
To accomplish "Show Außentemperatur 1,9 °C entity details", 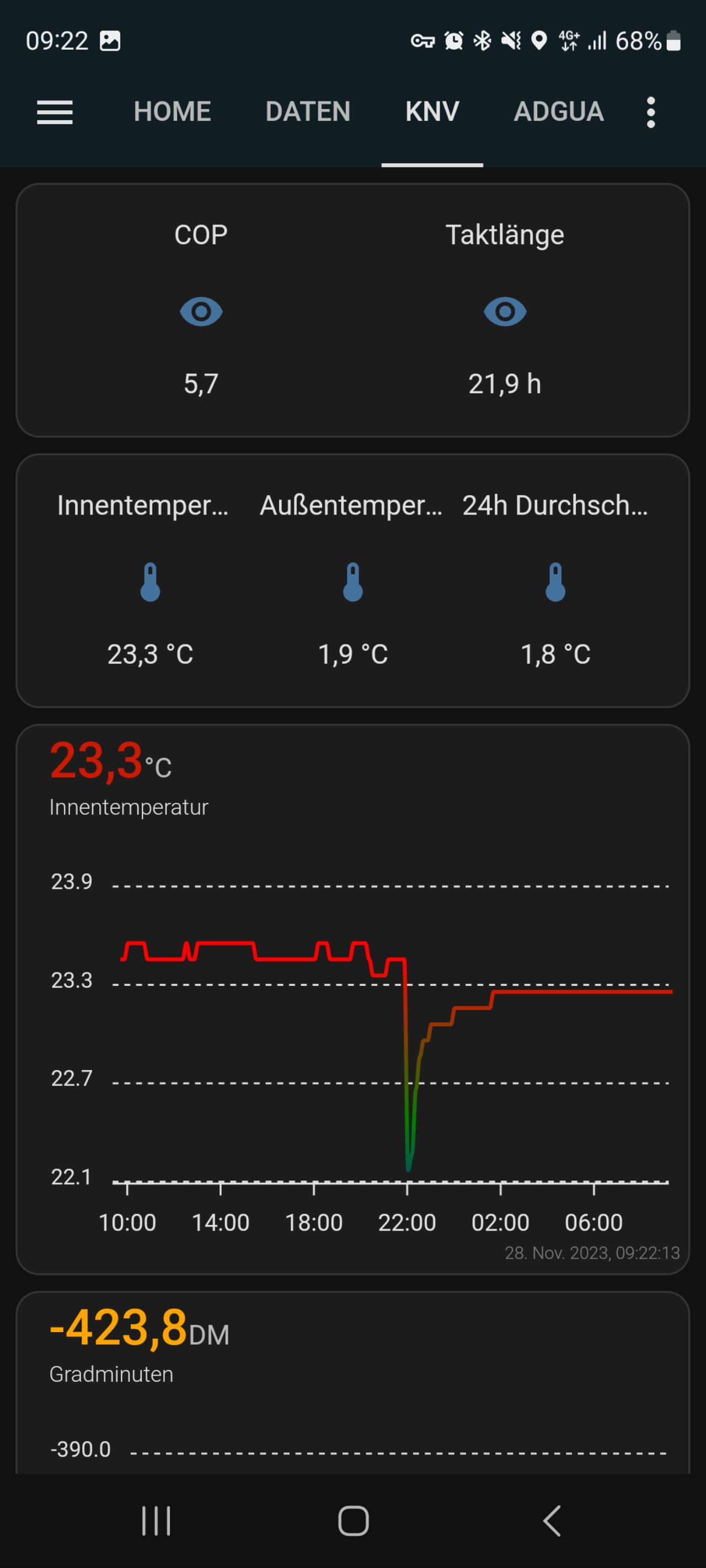I will pyautogui.click(x=352, y=580).
